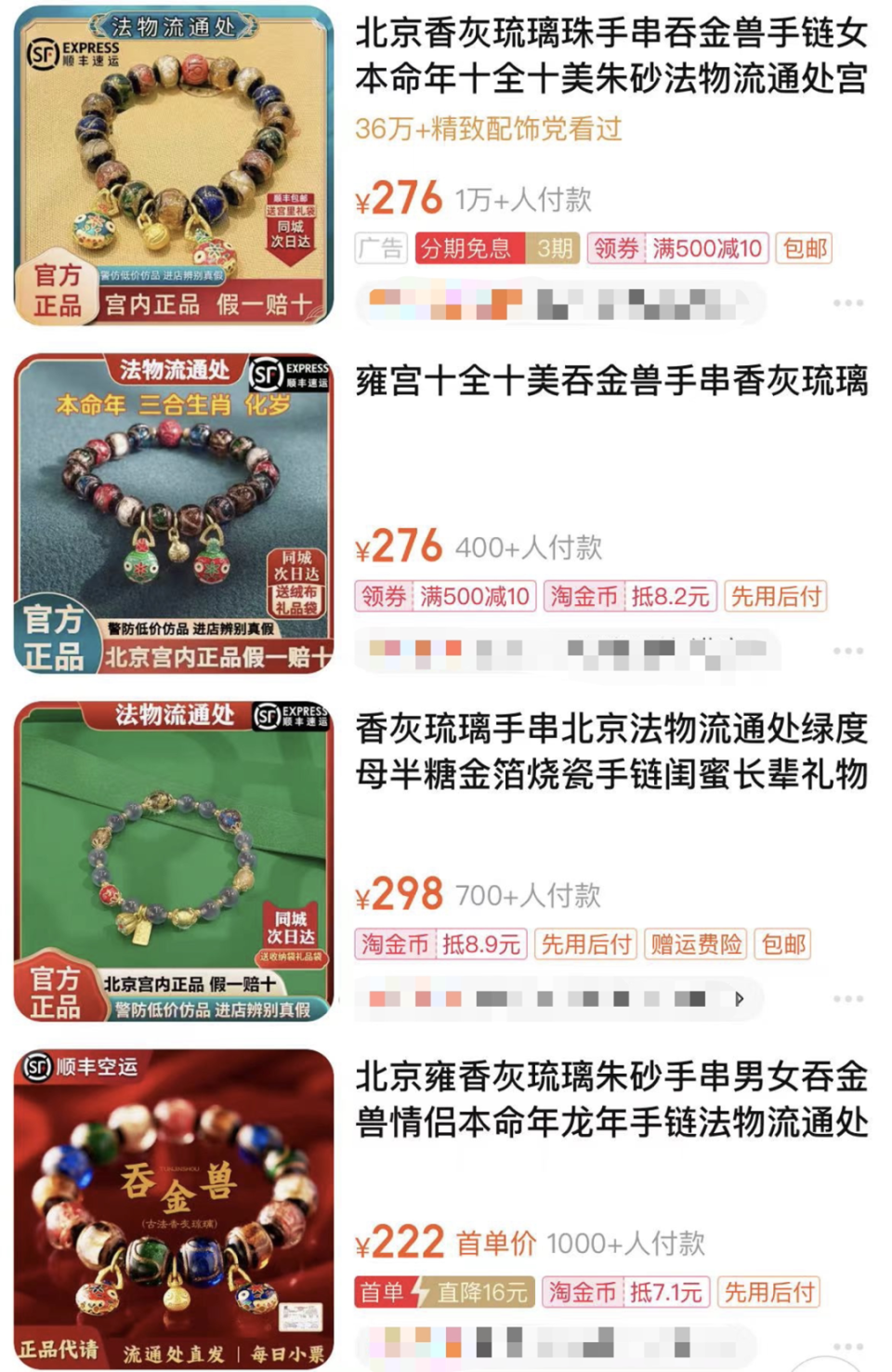The height and width of the screenshot is (1372, 892).
Task: Open overflow menu for the ¥222 item
Action: point(847,1346)
